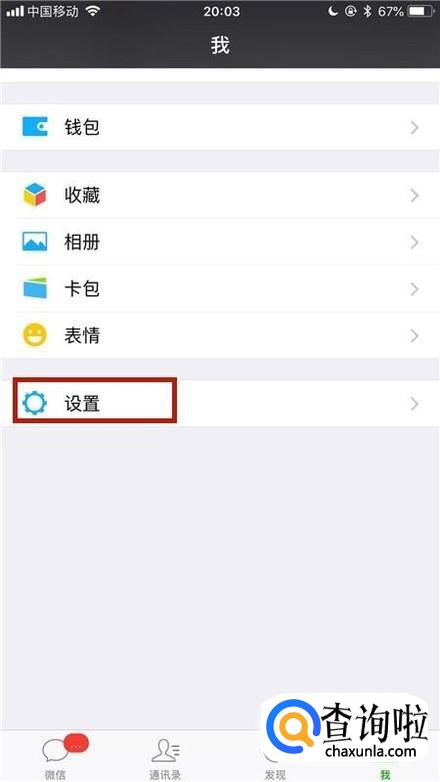The image size is (440, 782).
Task: Open 卡包 card pack
Action: pyautogui.click(x=220, y=289)
